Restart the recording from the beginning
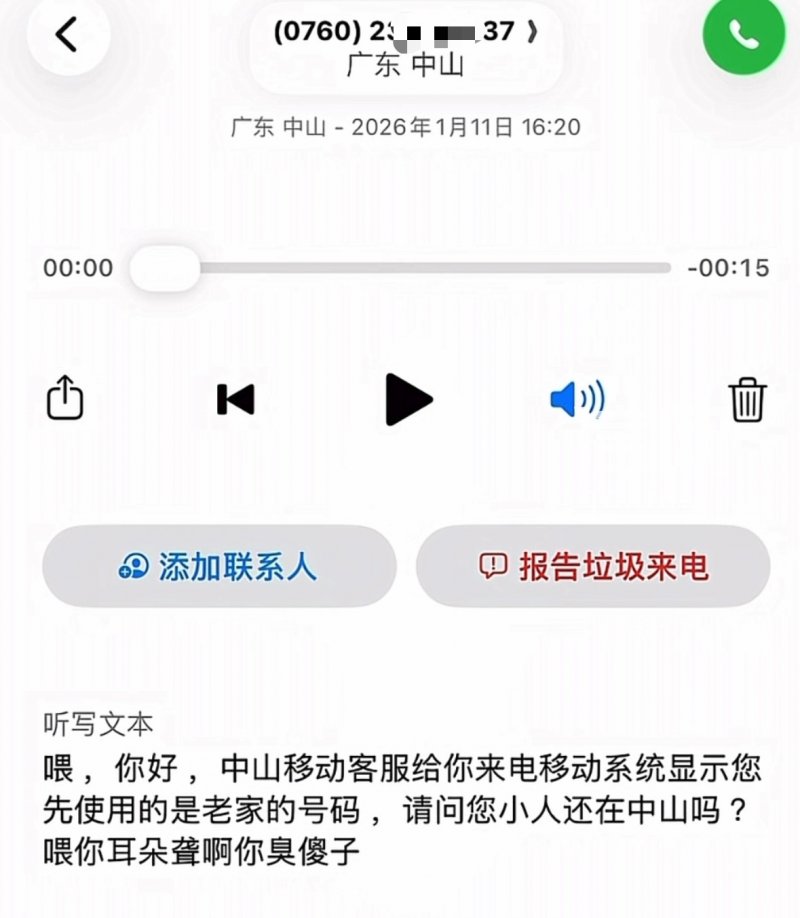The width and height of the screenshot is (800, 918). 236,400
